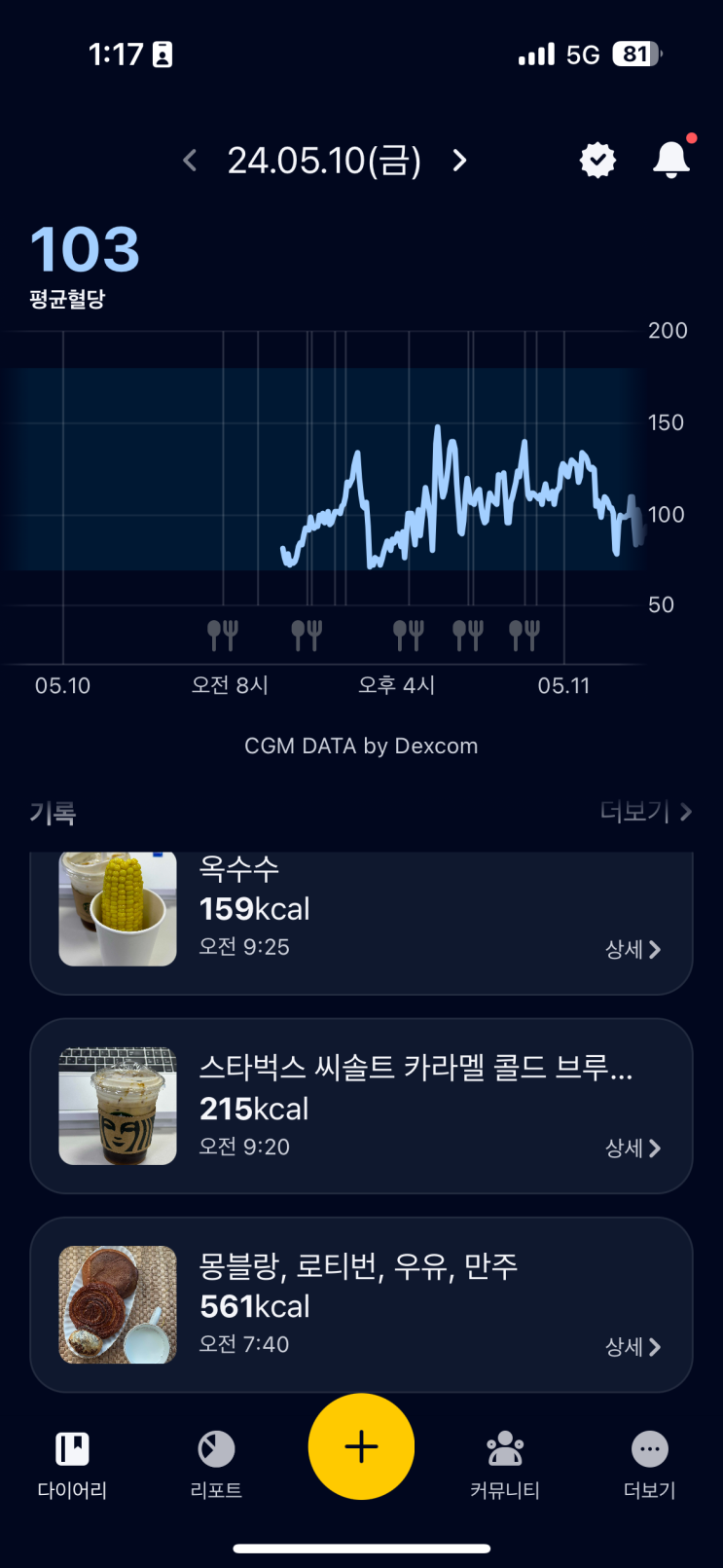Image resolution: width=723 pixels, height=1568 pixels.
Task: Open 상세 for the 옥수수 record
Action: pos(633,949)
